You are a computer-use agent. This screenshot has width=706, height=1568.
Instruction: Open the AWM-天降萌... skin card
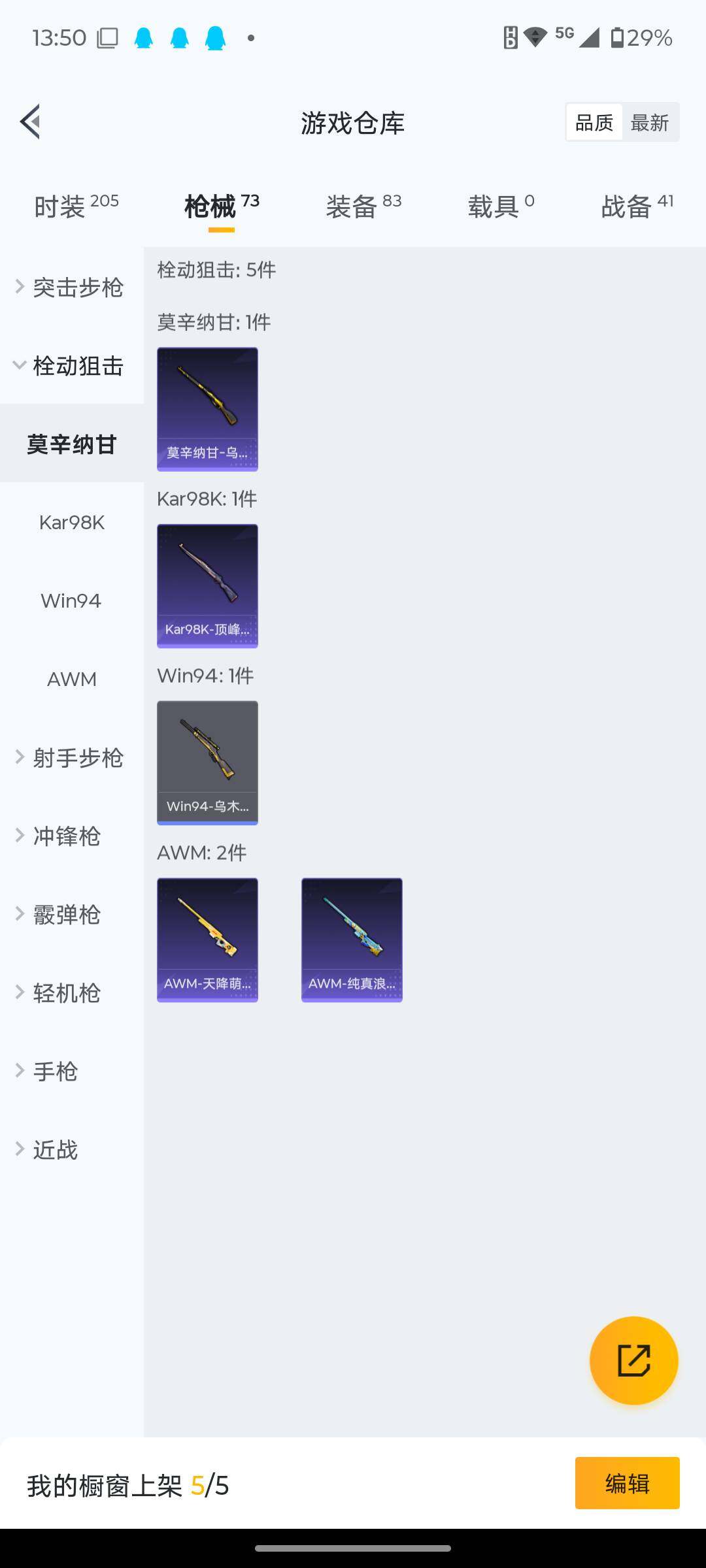[207, 939]
